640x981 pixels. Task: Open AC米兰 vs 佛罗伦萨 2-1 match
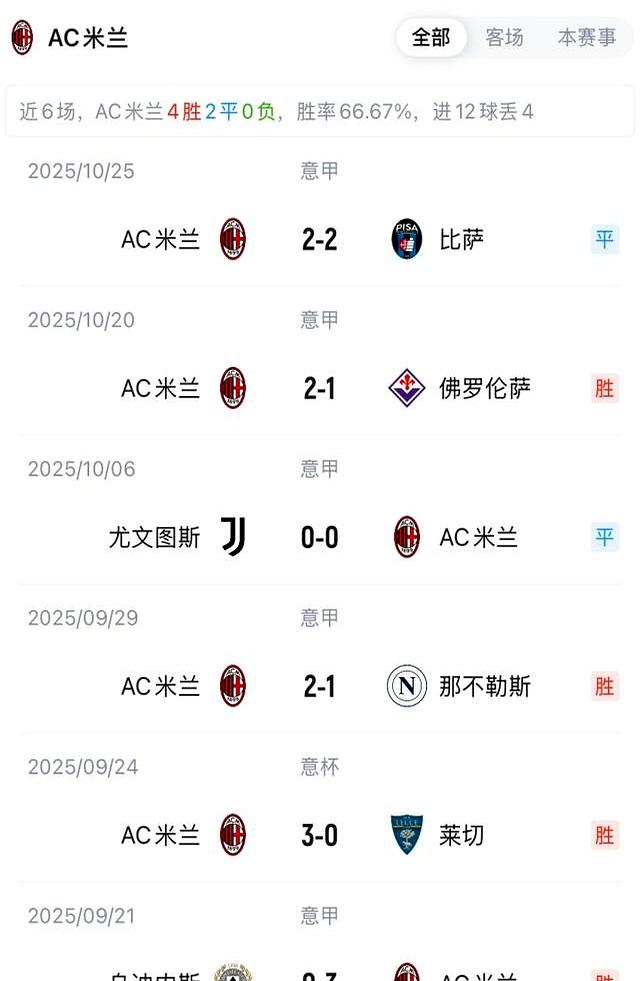[320, 388]
